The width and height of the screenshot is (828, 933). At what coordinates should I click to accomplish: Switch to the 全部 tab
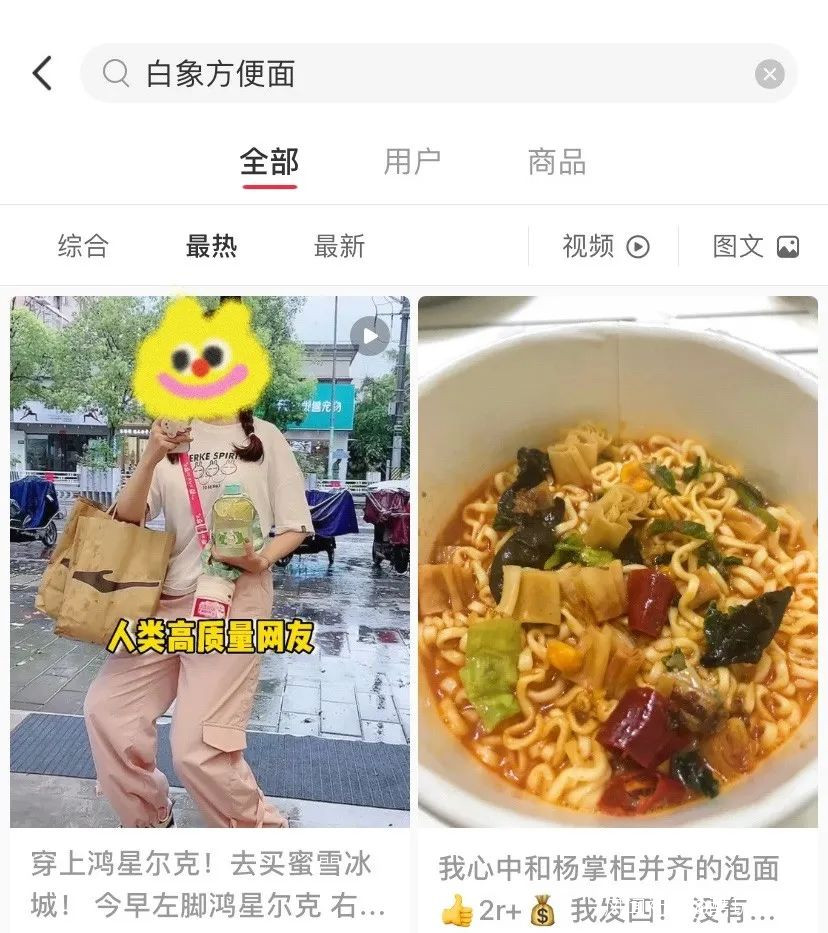pyautogui.click(x=269, y=162)
